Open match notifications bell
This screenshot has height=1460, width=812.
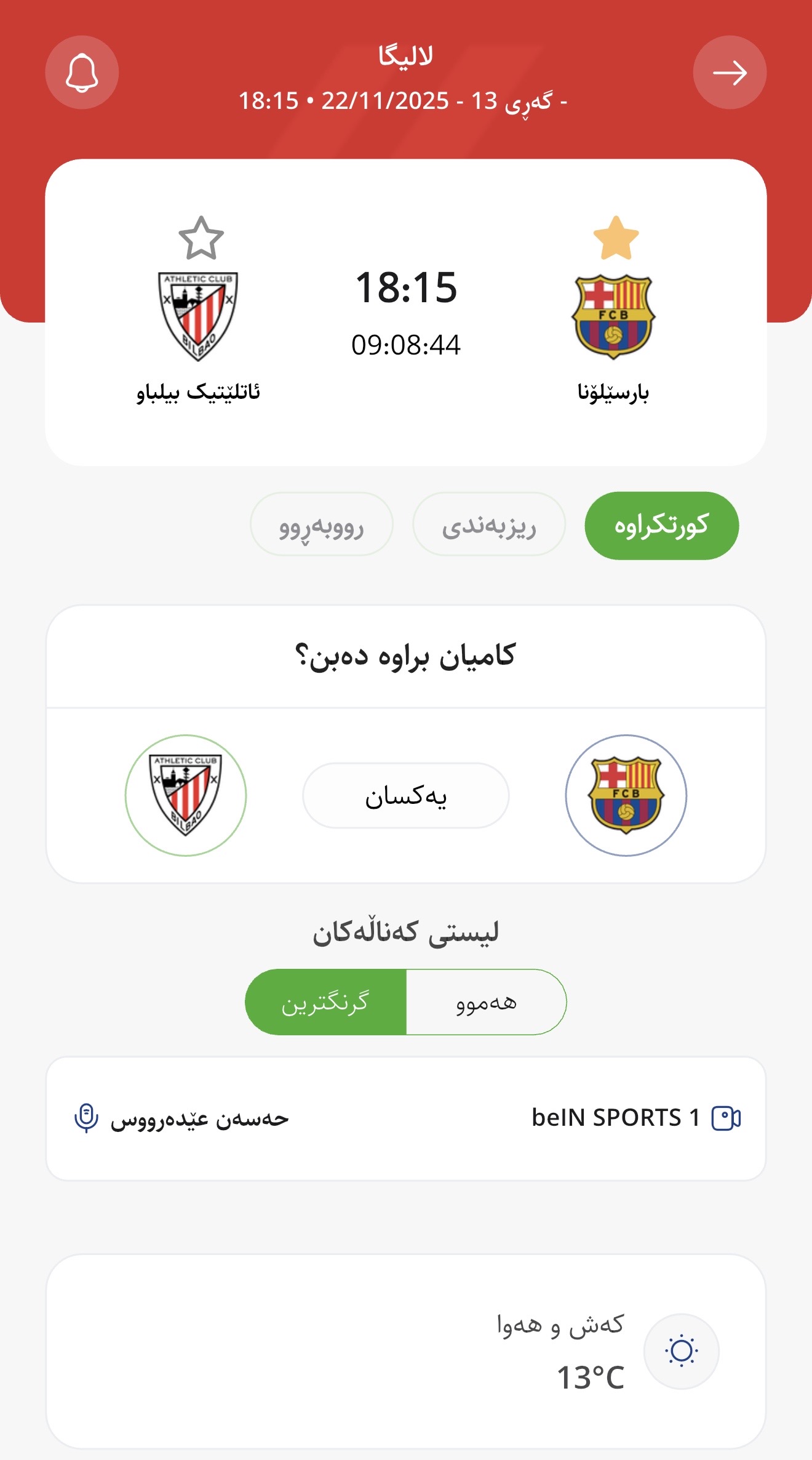(82, 73)
